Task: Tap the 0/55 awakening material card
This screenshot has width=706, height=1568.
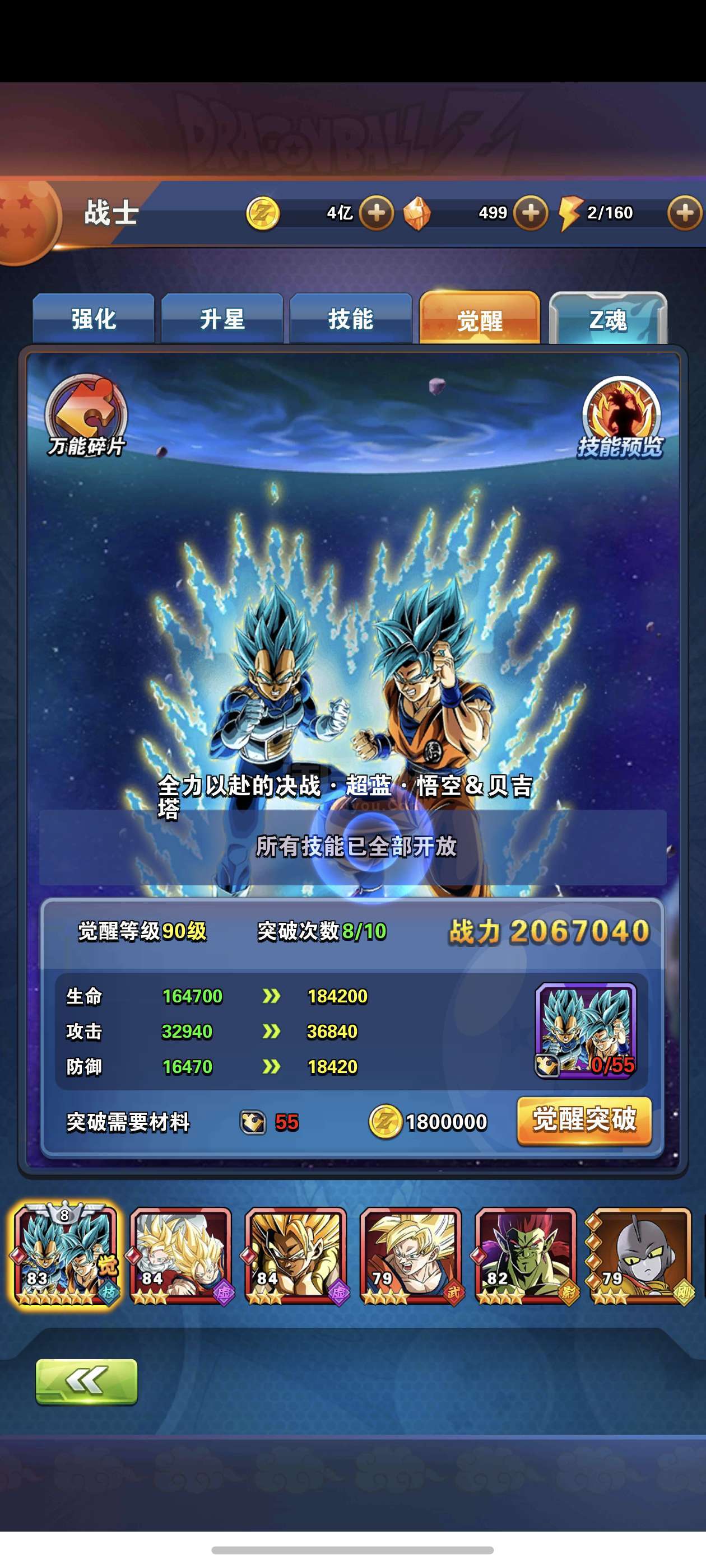Action: pos(586,1030)
